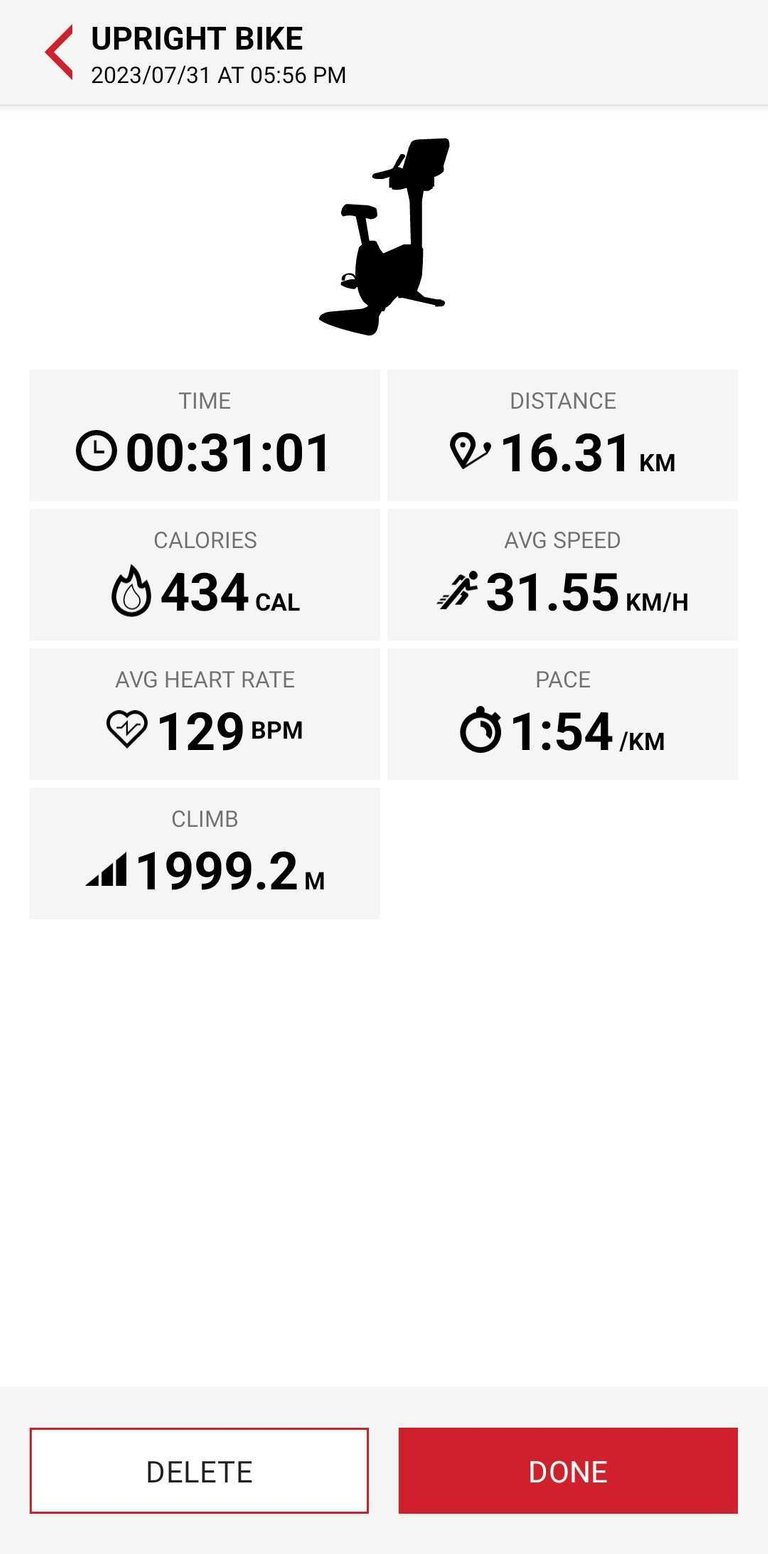Go back using the red arrow
768x1554 pixels.
coord(59,52)
